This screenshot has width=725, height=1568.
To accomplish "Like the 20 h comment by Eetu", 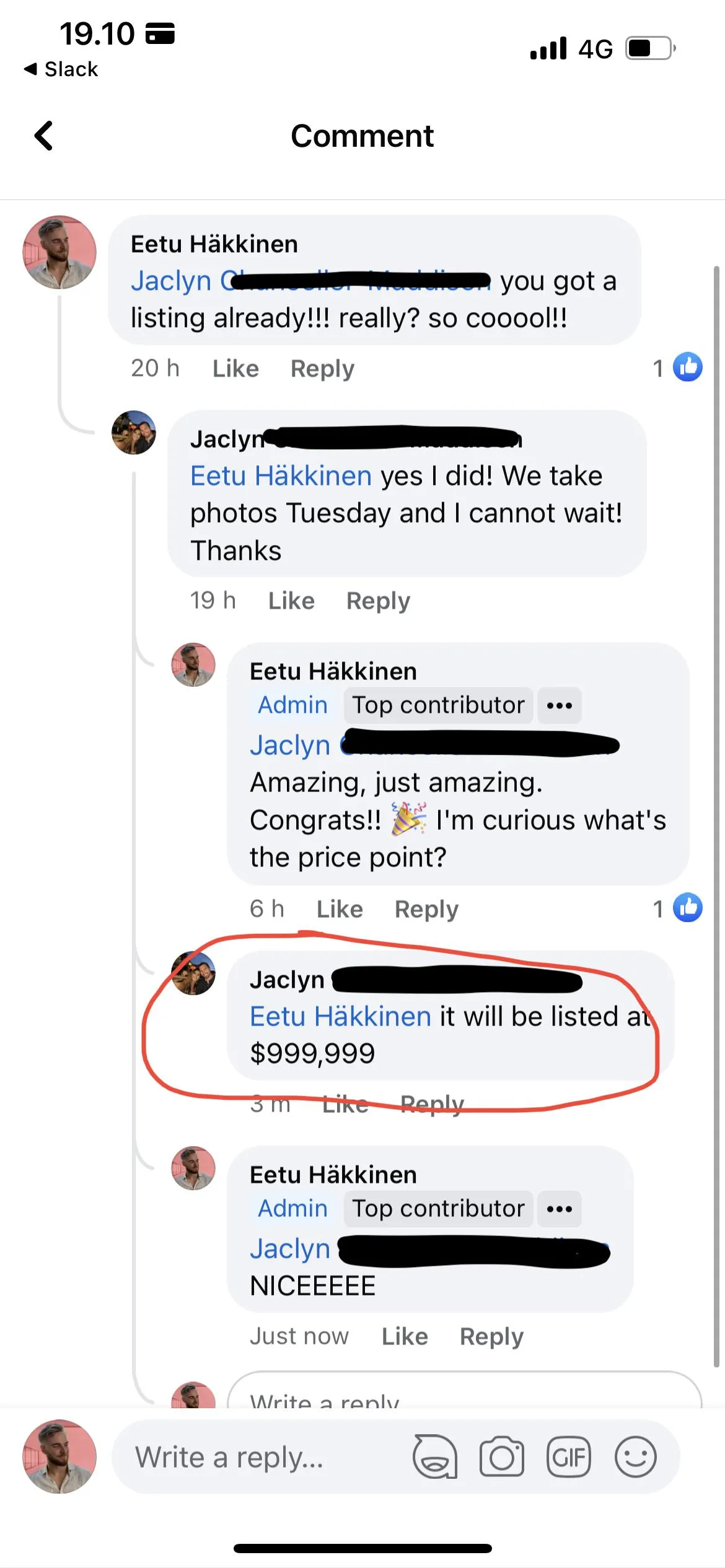I will tap(235, 368).
